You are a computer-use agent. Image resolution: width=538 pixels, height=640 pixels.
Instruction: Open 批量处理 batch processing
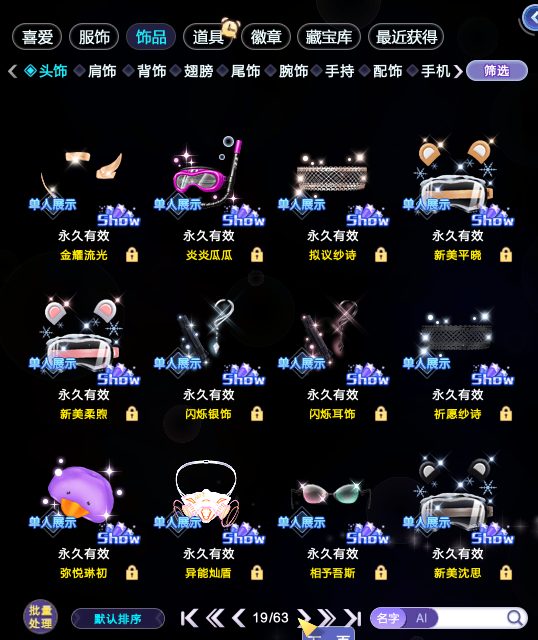point(40,617)
